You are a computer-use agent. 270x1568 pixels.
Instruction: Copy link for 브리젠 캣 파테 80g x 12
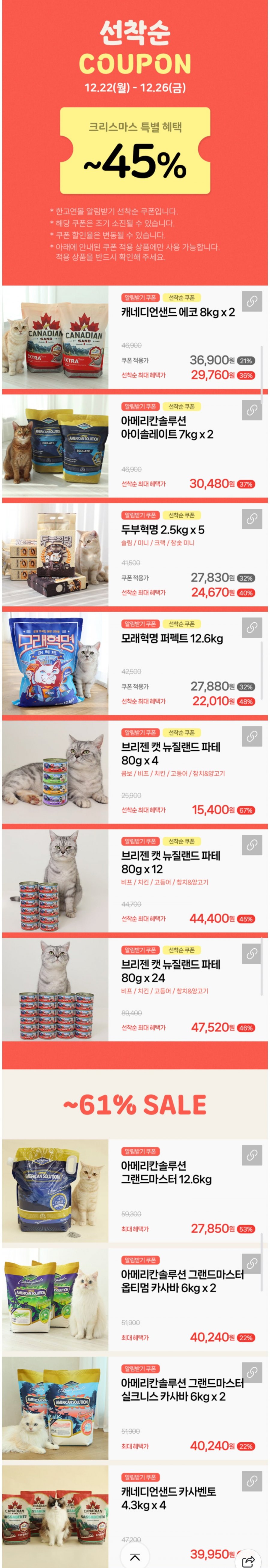251,845
